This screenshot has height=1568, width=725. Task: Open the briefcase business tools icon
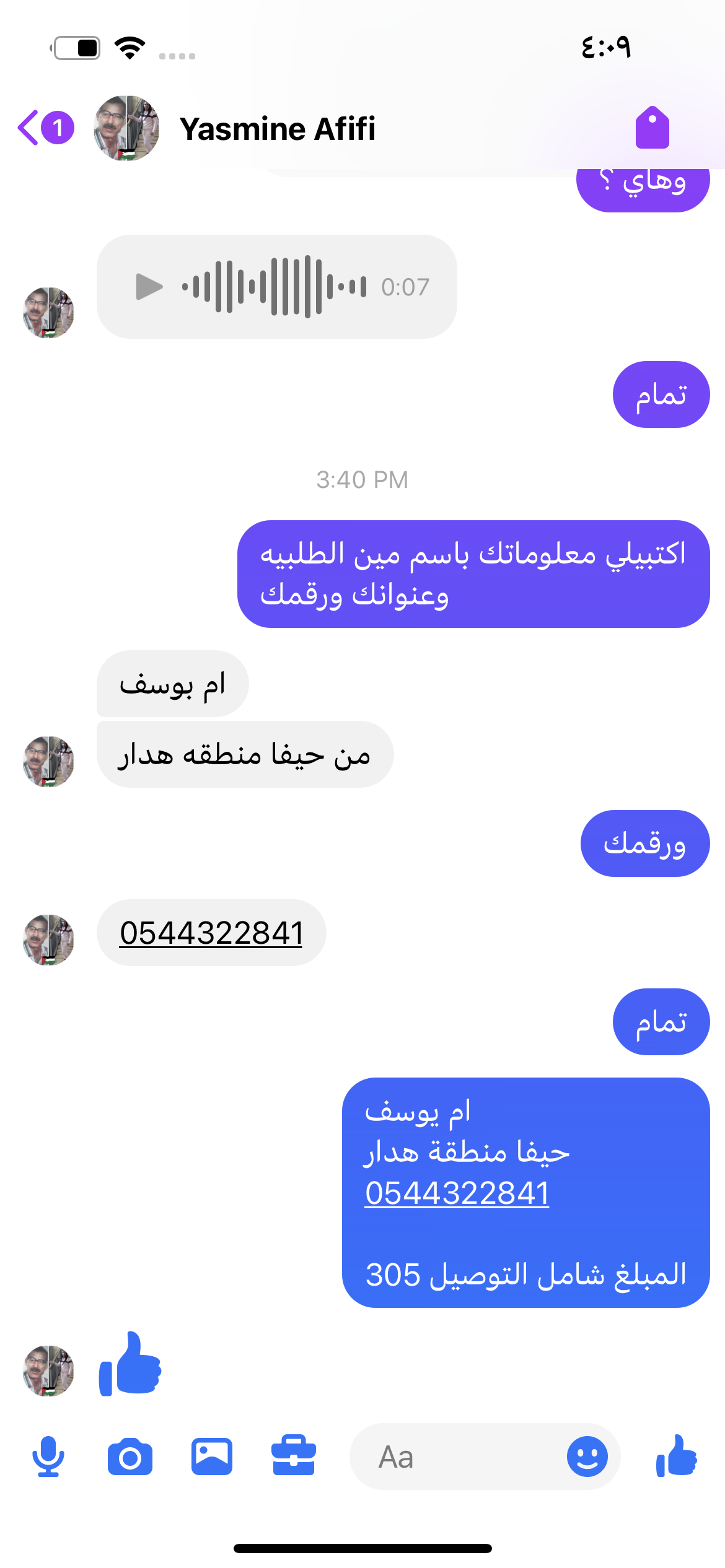[294, 1456]
